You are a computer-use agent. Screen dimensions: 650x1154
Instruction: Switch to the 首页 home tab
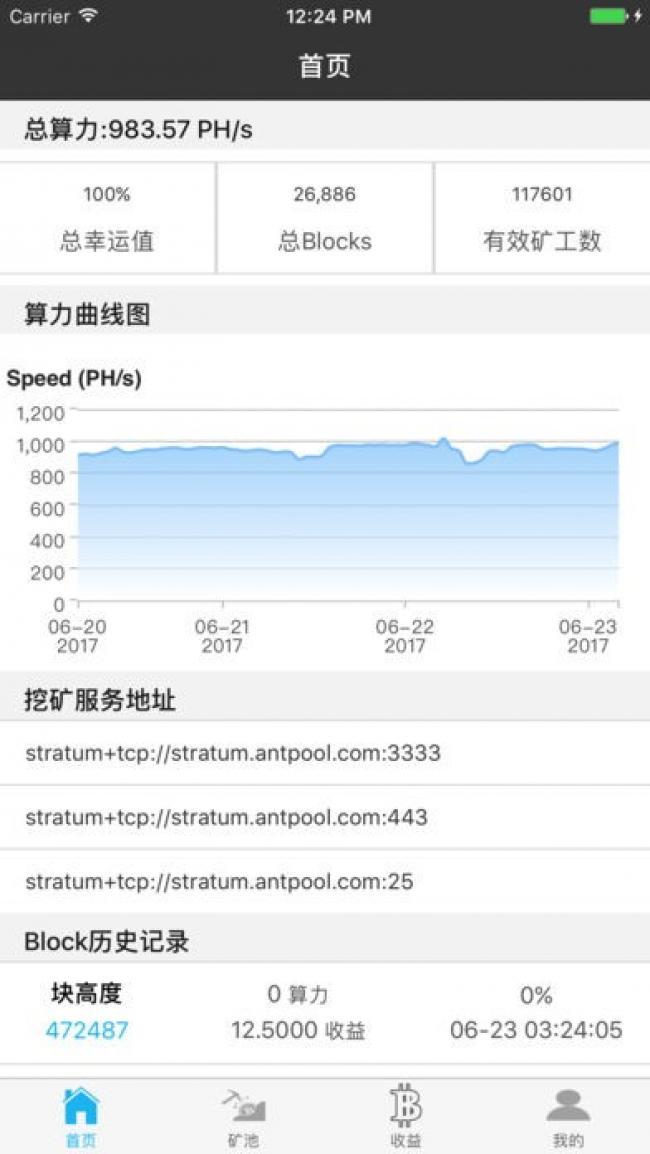coord(81,1116)
